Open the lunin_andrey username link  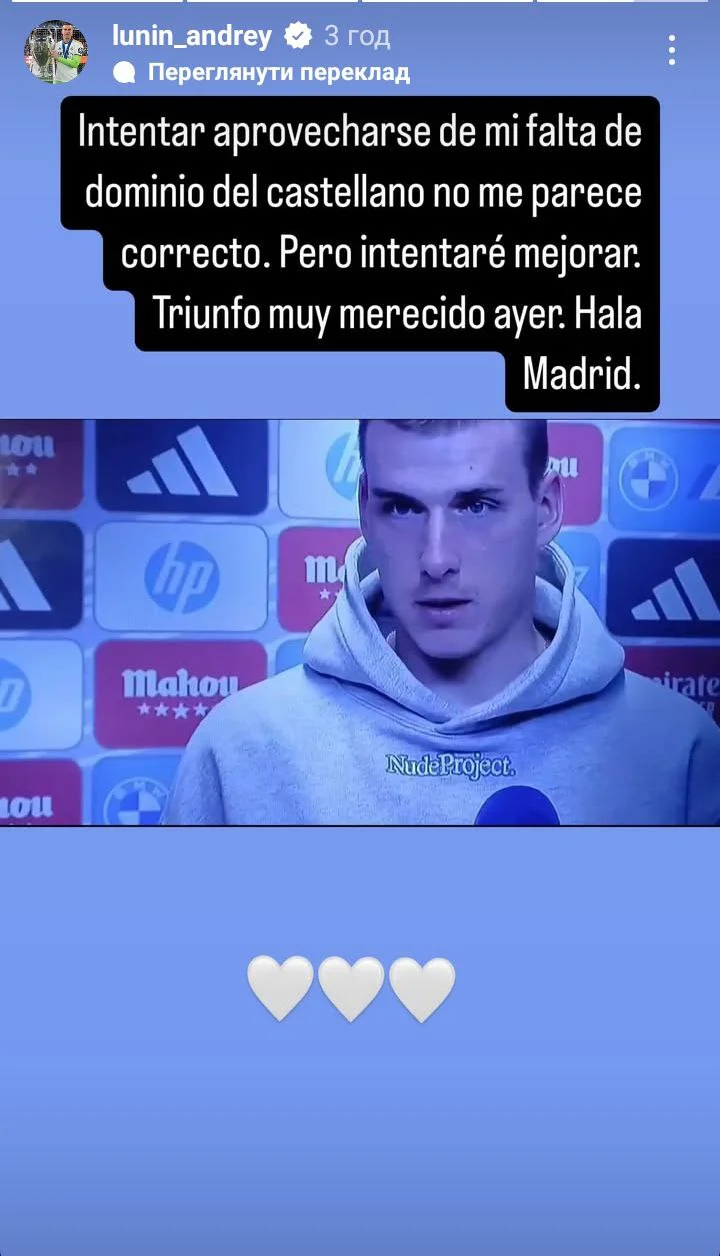click(192, 37)
